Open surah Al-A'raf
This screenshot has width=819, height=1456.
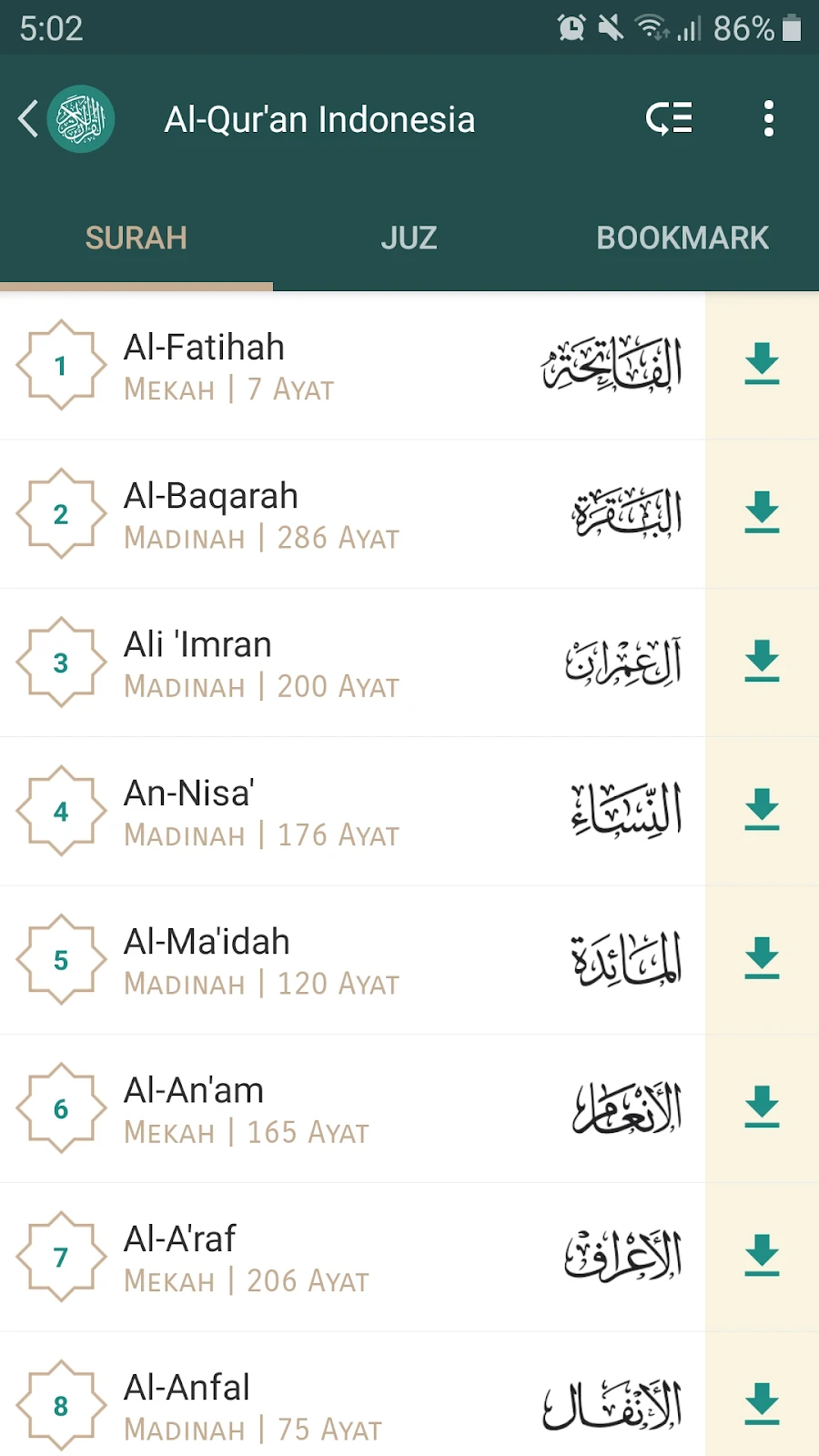coord(352,1257)
